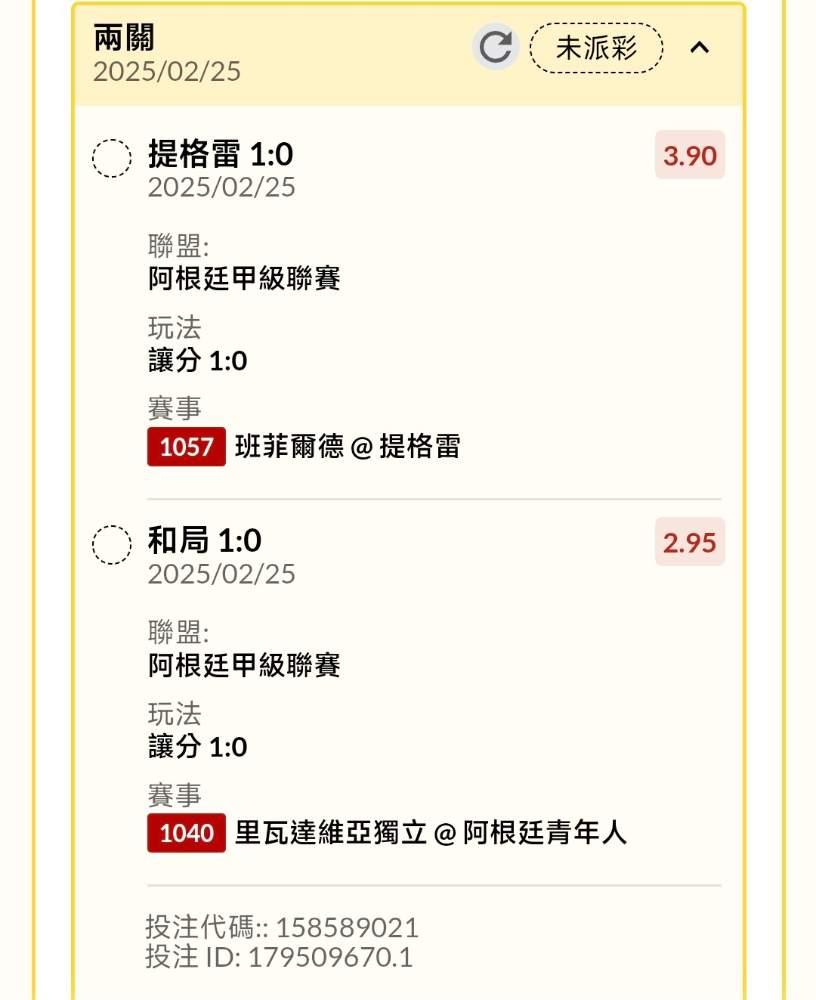
Task: Tap the 未派彩 status chip
Action: click(597, 48)
